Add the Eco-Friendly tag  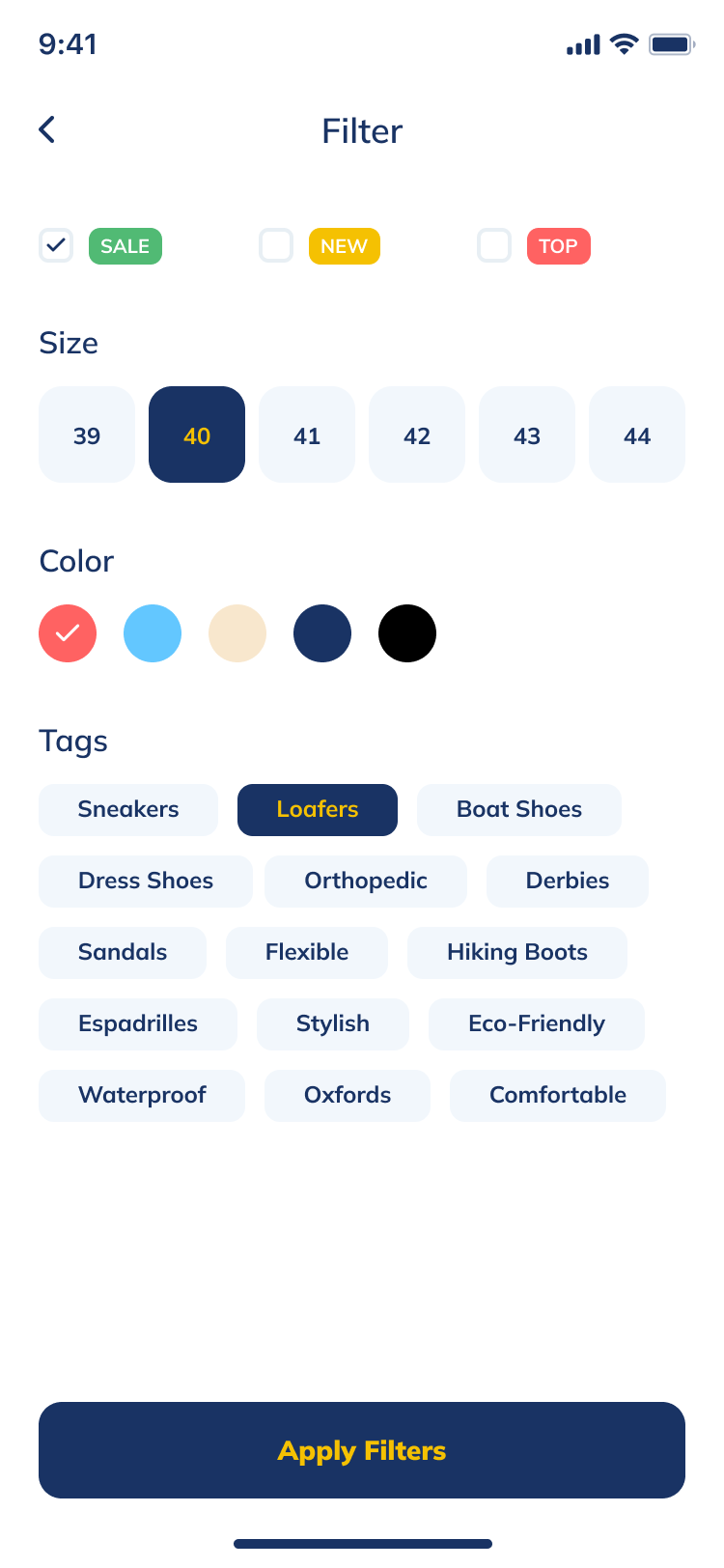point(537,1023)
